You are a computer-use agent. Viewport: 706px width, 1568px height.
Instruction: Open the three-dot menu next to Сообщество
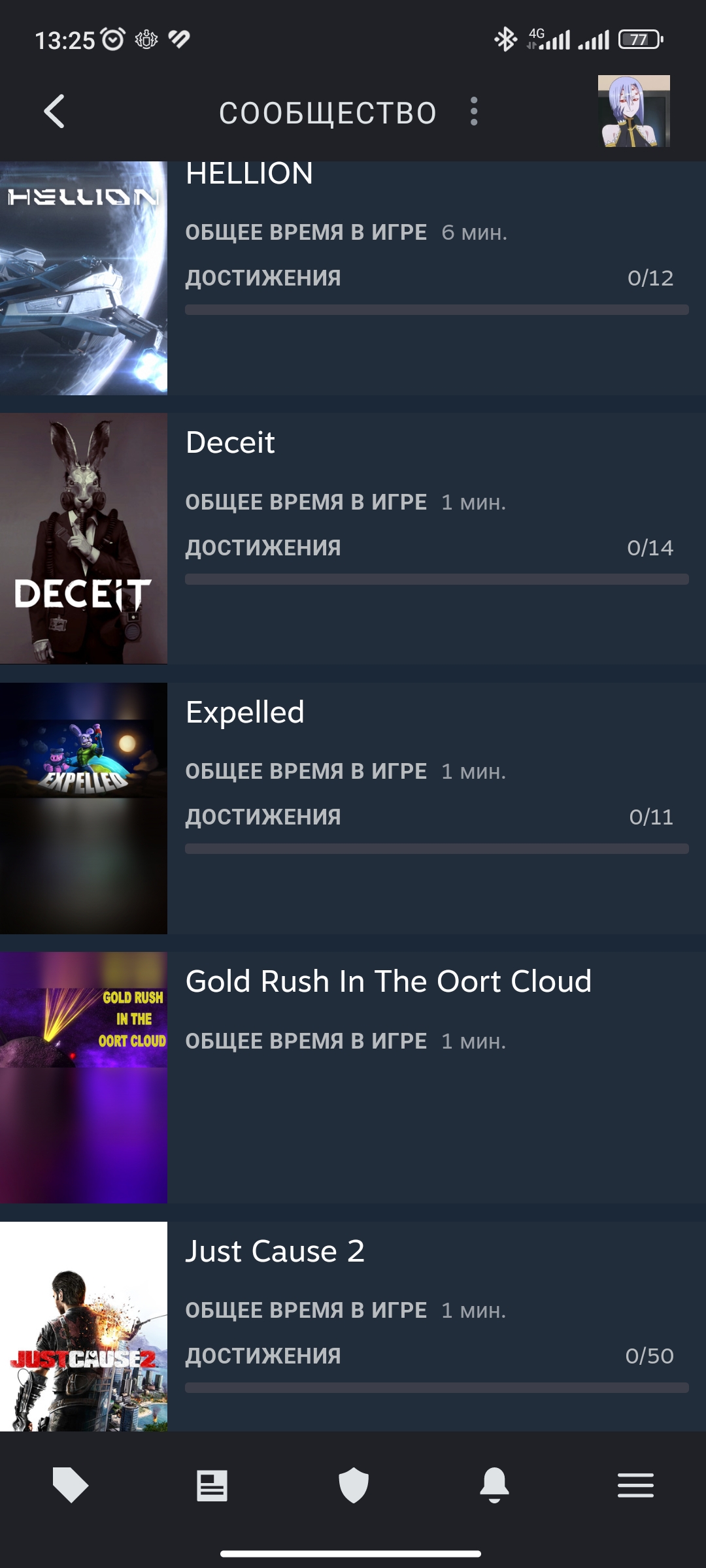click(x=474, y=112)
